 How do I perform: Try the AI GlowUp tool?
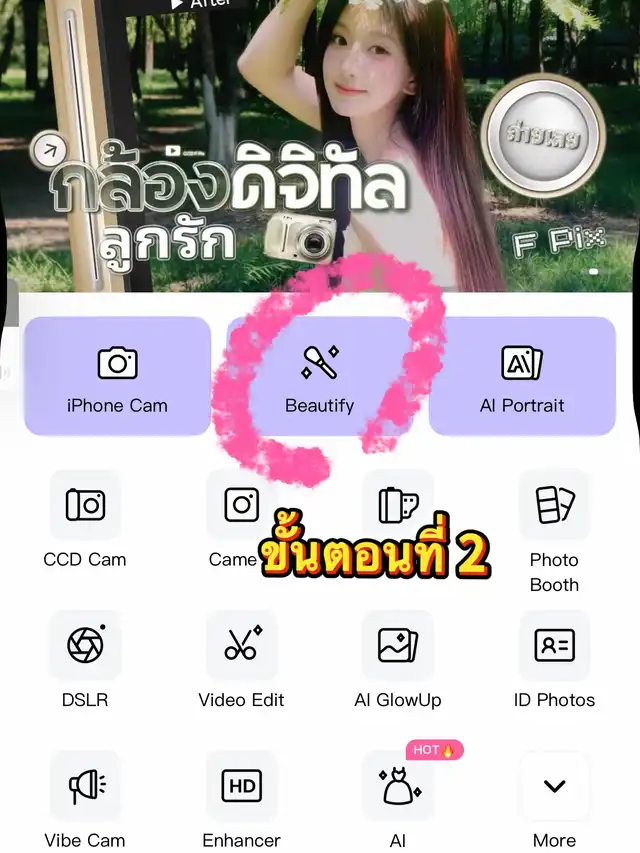[x=397, y=646]
